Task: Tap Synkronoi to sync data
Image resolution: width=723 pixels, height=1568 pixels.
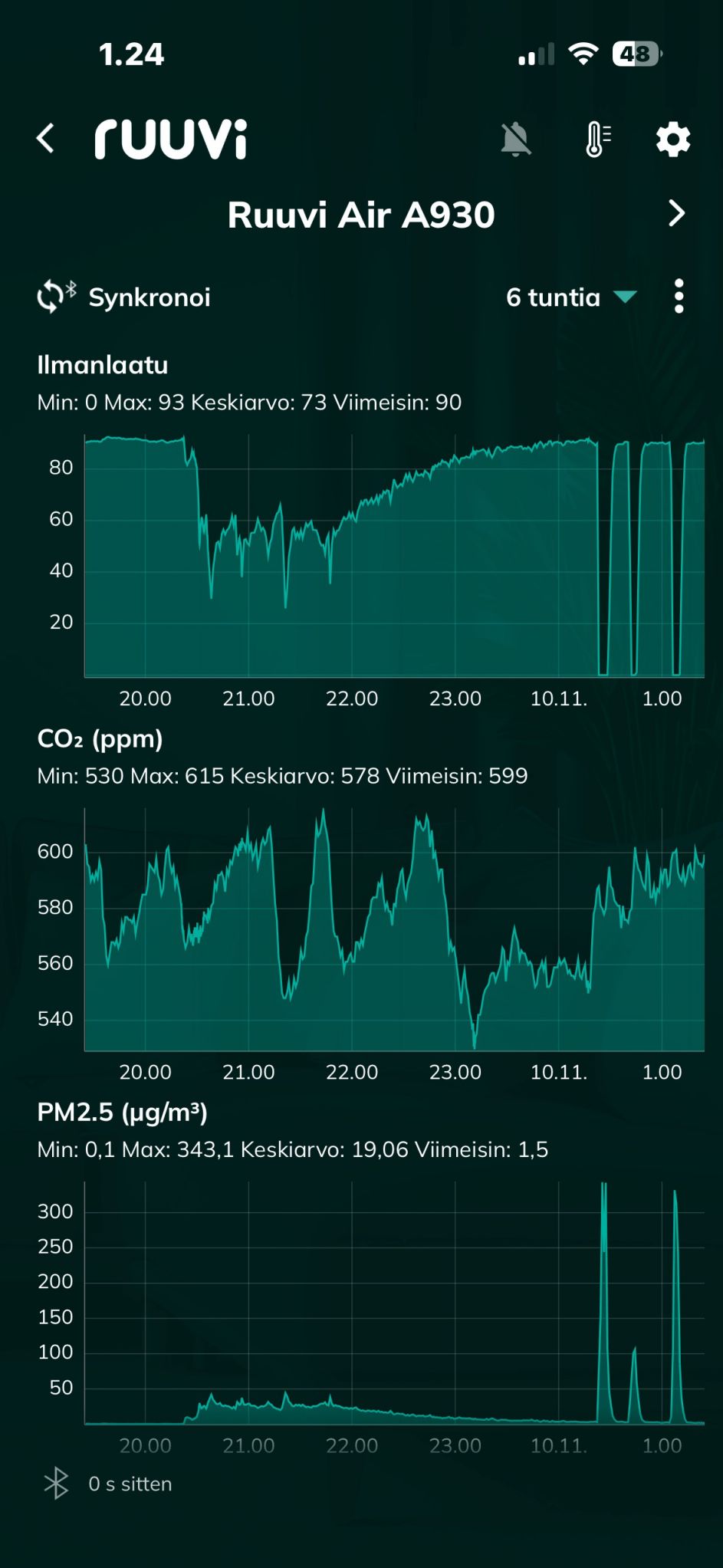Action: click(125, 297)
